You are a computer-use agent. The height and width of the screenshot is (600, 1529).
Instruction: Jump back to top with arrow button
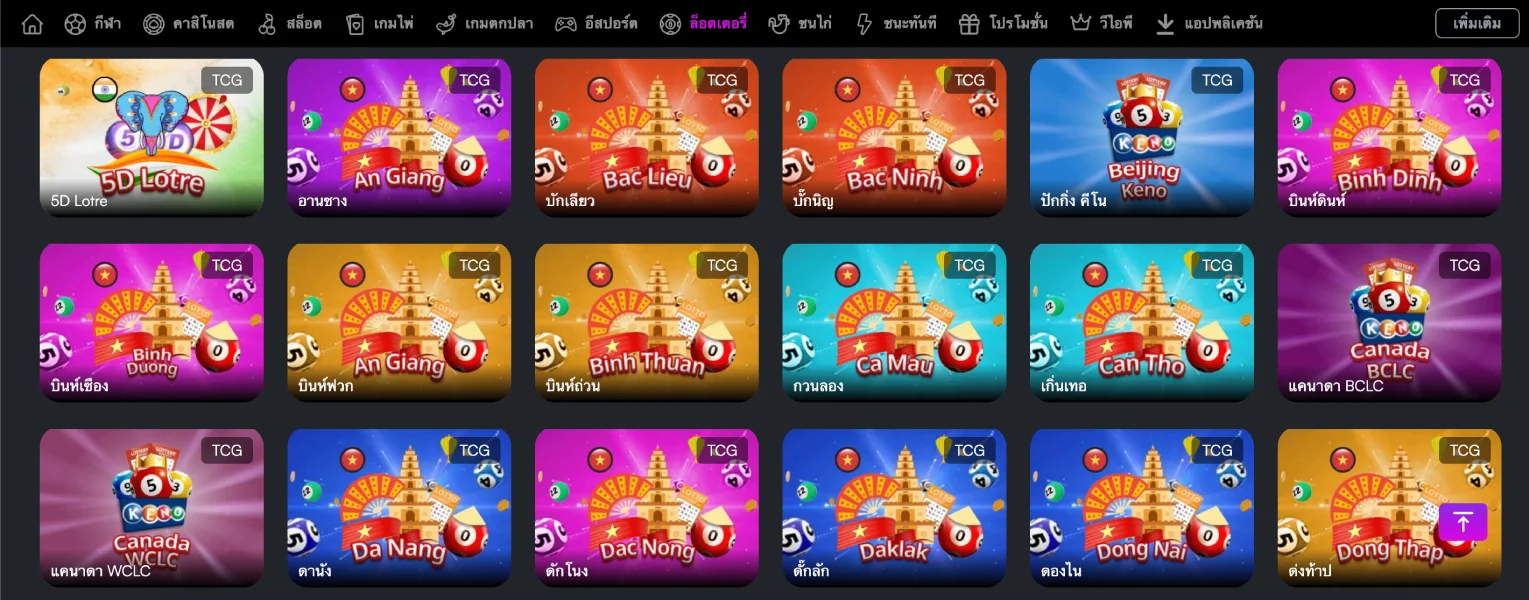click(1463, 522)
